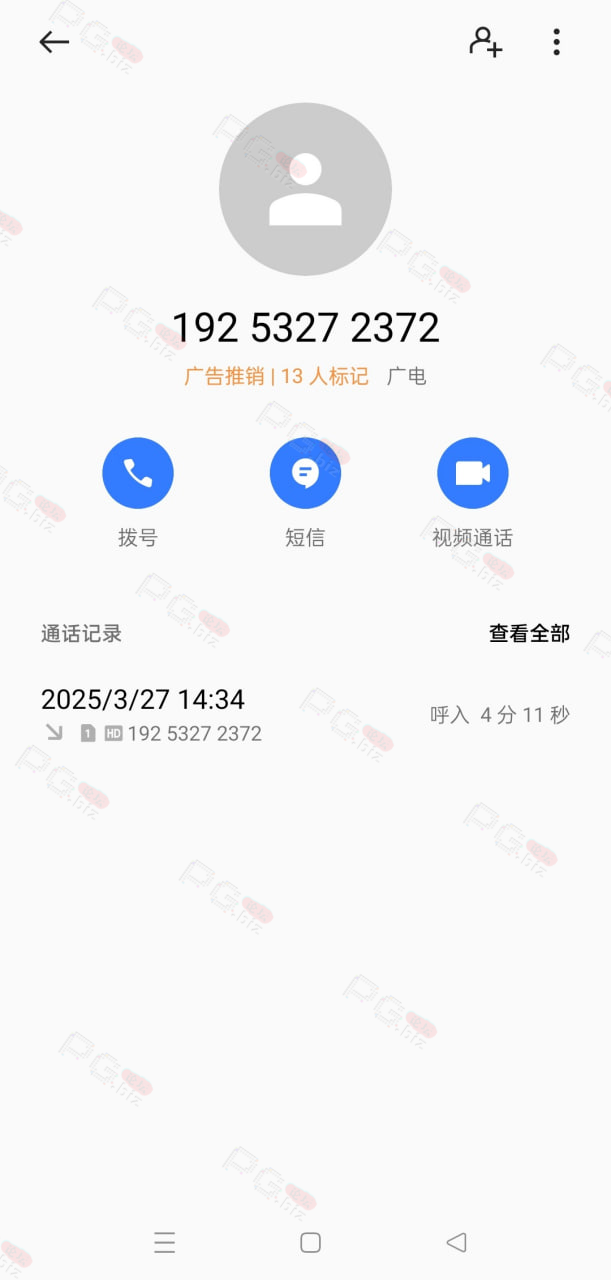This screenshot has width=611, height=1280.
Task: Open the 2025/3/27 14:34 call record
Action: click(305, 715)
